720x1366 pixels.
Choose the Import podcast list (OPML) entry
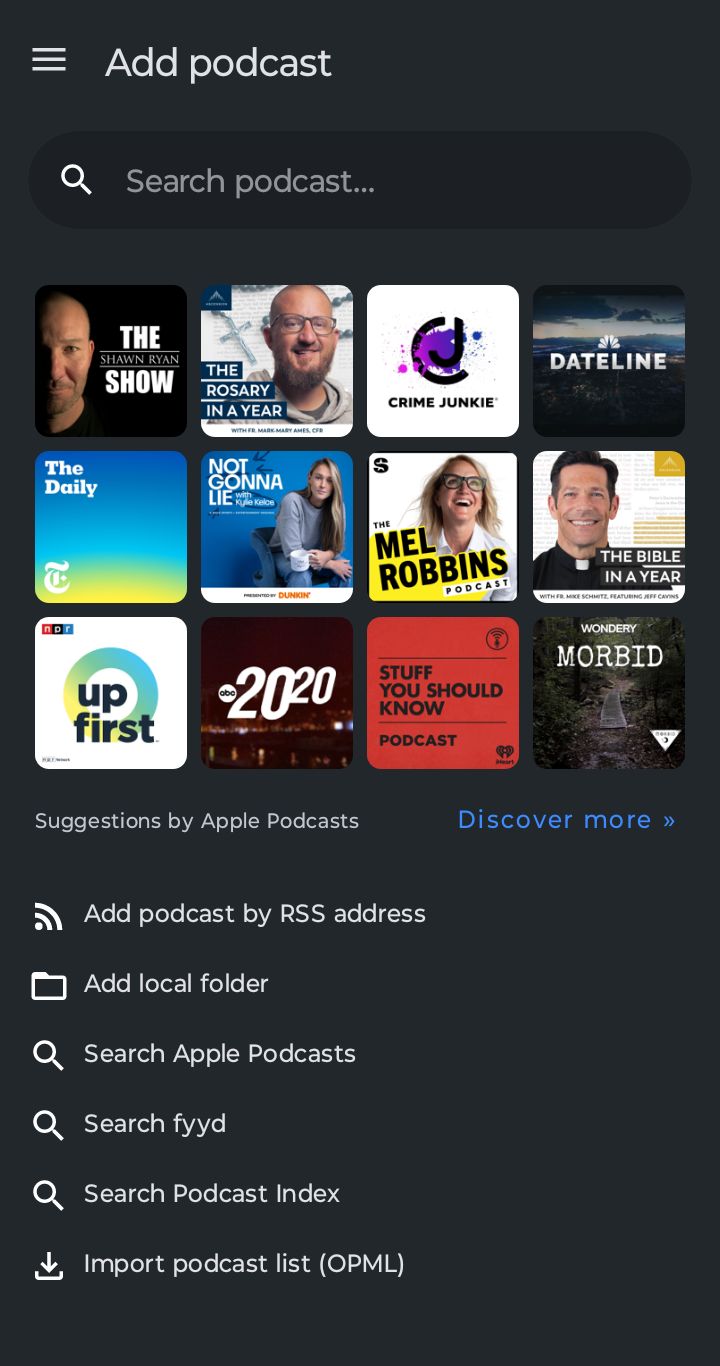pyautogui.click(x=244, y=1264)
